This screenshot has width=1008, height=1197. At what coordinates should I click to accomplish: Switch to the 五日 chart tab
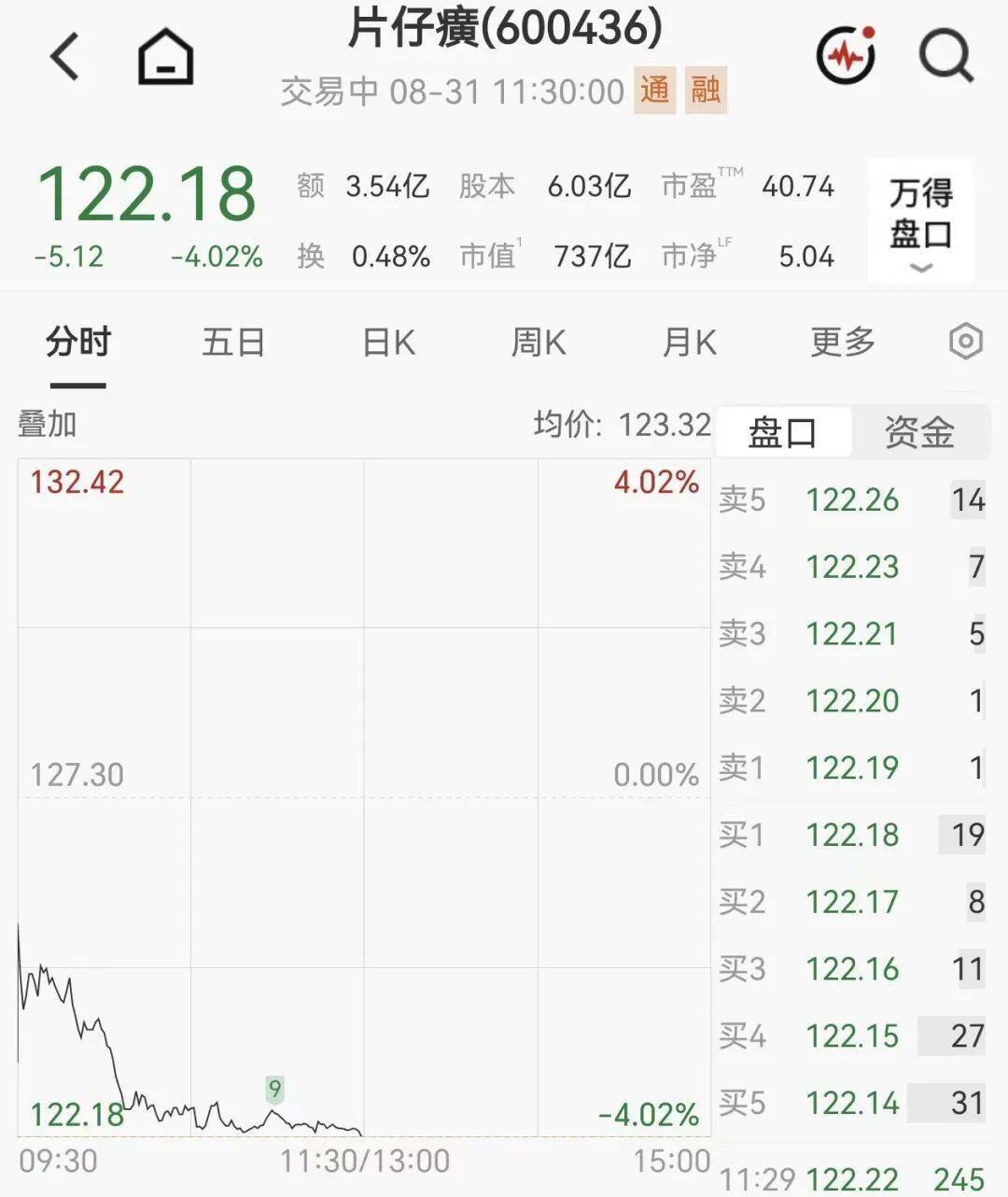tap(233, 343)
